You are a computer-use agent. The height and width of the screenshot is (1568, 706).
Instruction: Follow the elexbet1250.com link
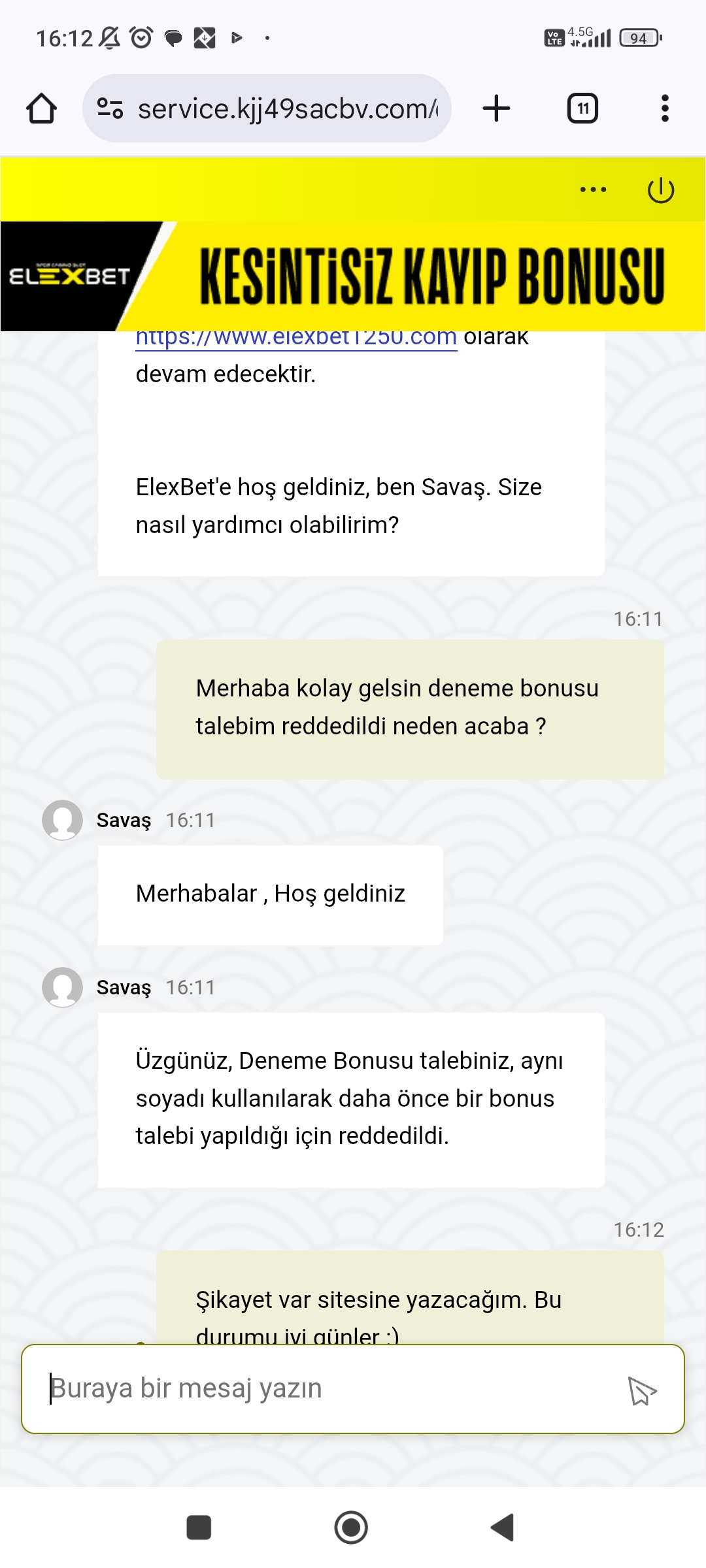tap(295, 338)
